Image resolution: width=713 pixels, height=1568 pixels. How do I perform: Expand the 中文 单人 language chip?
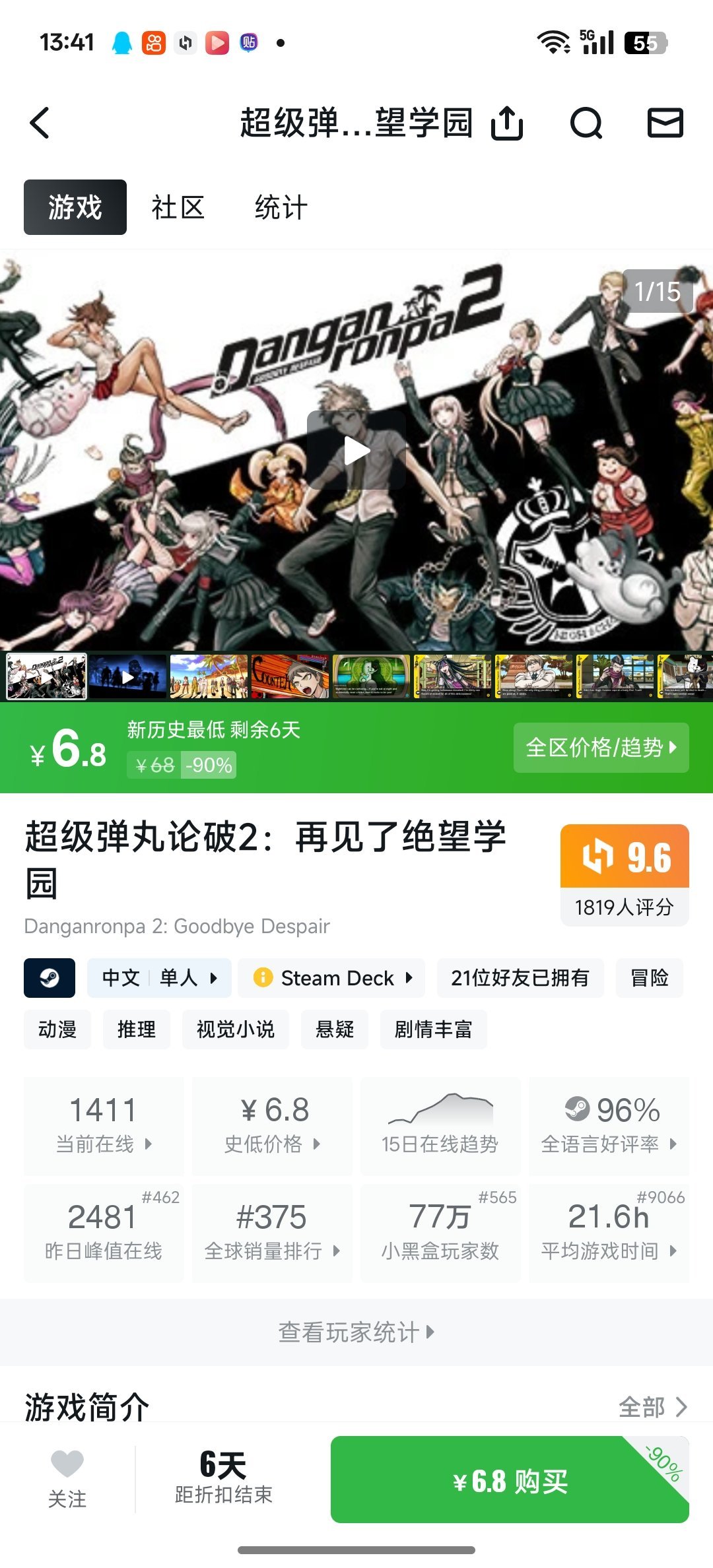159,978
